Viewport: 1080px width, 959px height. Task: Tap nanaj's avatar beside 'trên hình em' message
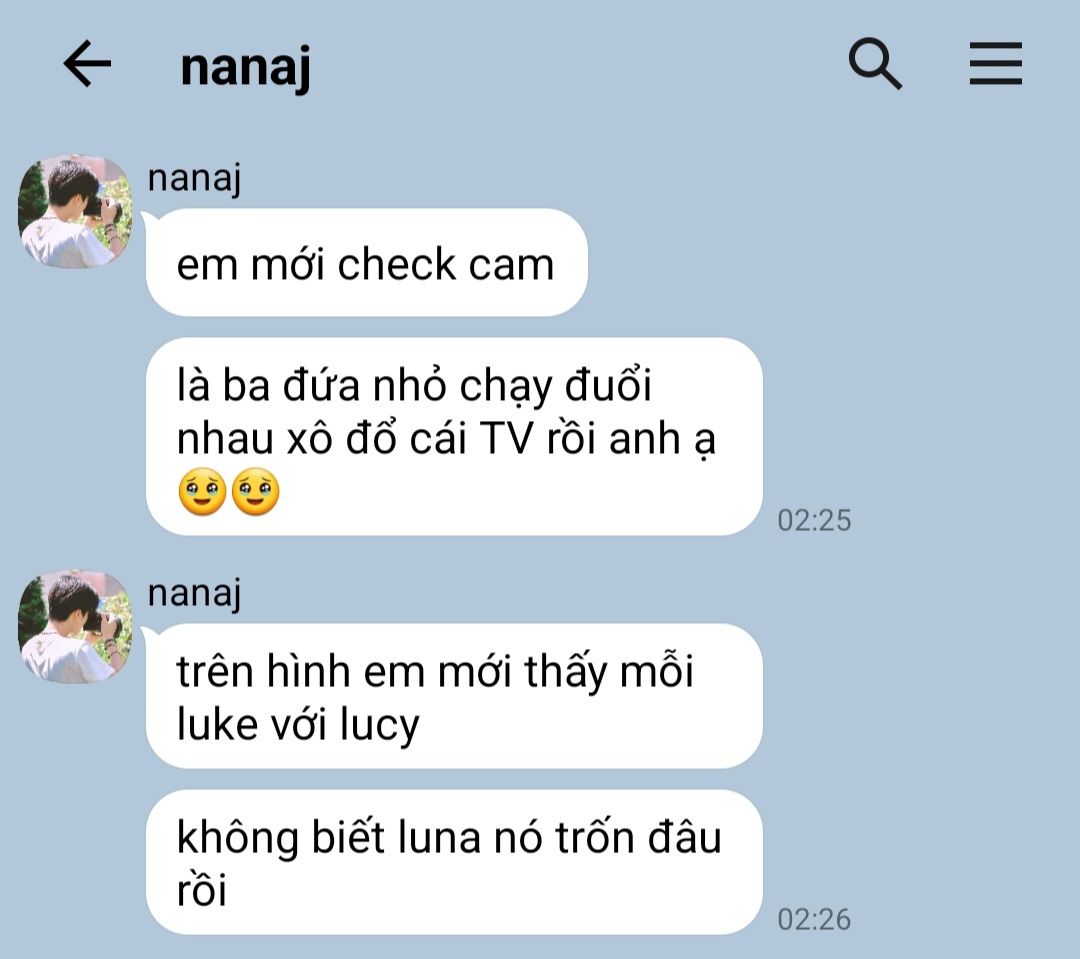[x=75, y=628]
